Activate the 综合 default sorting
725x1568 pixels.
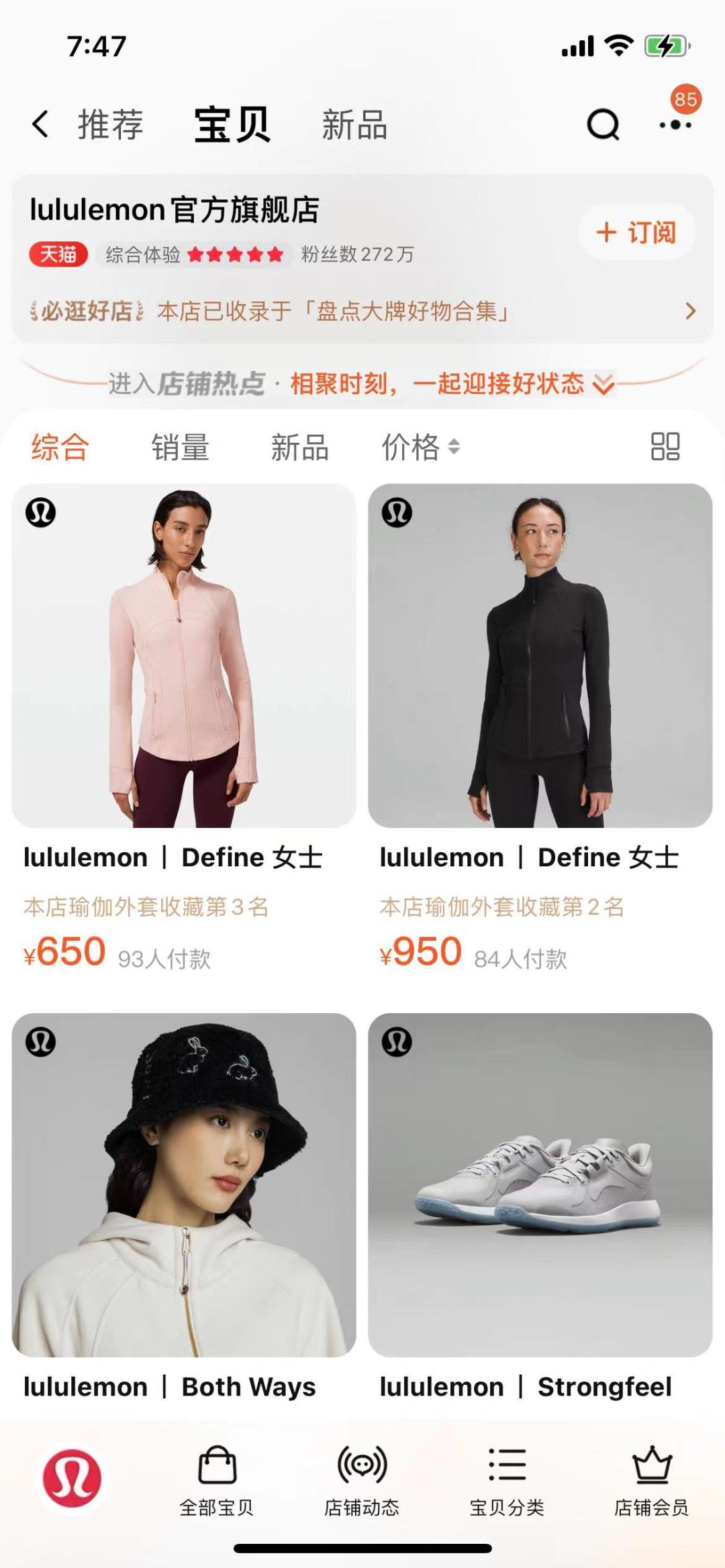pyautogui.click(x=58, y=447)
